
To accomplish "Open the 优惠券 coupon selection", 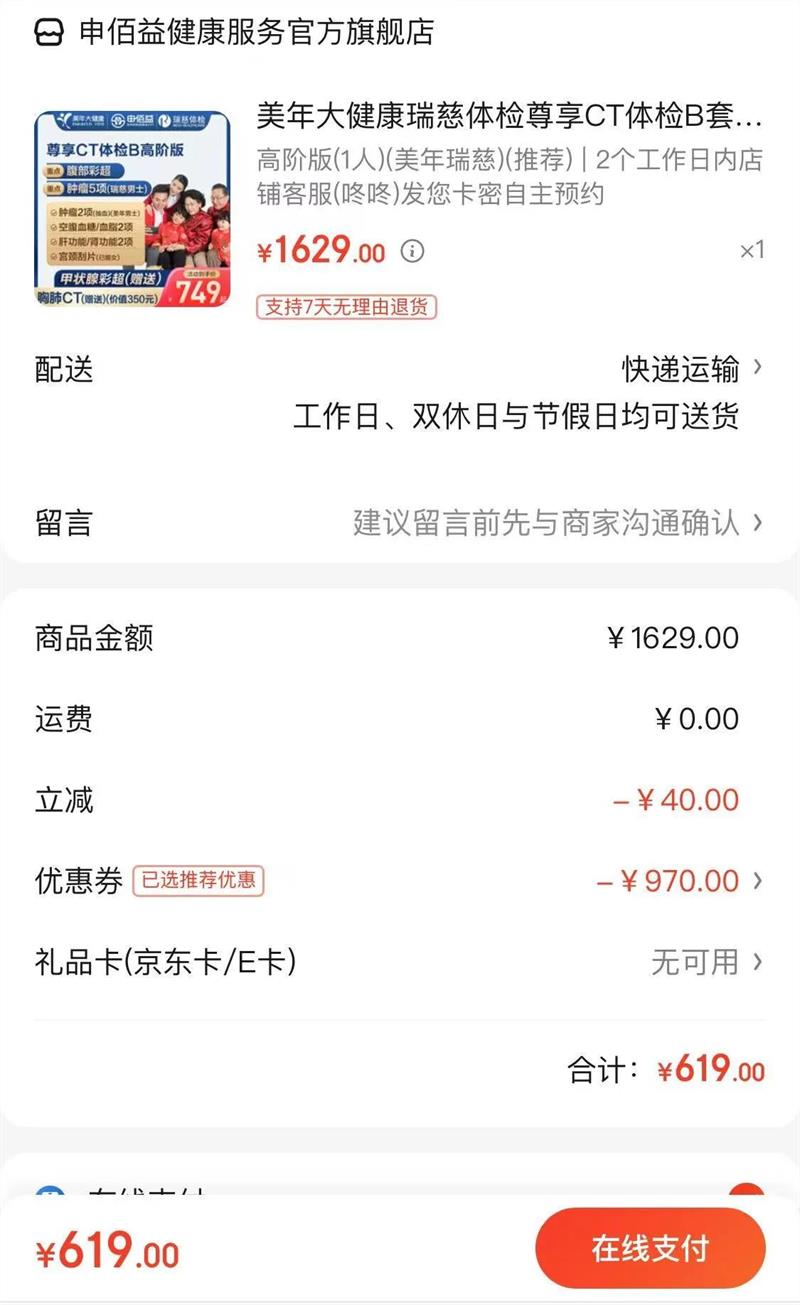I will pos(680,881).
